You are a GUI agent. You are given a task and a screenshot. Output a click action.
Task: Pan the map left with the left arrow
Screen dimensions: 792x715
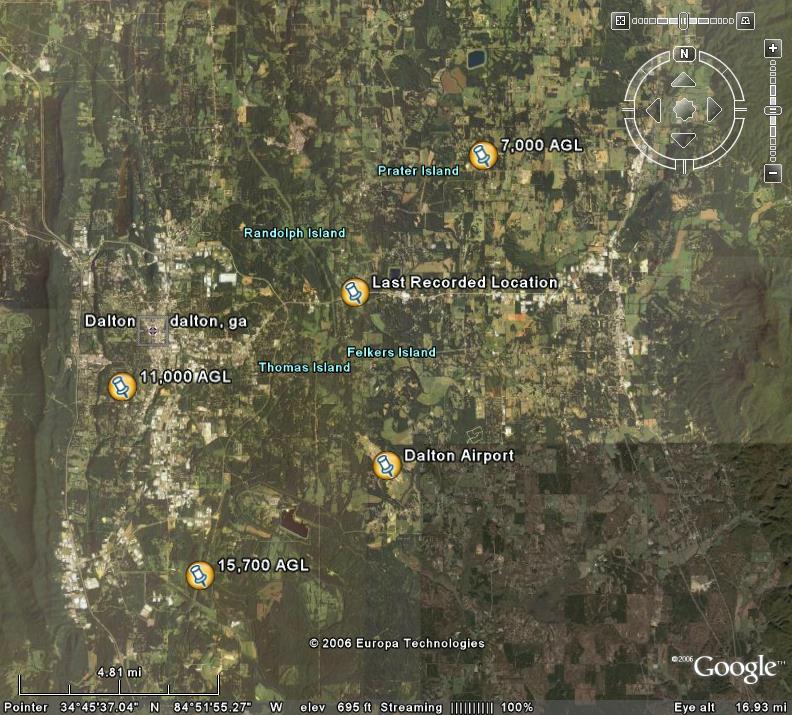pos(652,109)
